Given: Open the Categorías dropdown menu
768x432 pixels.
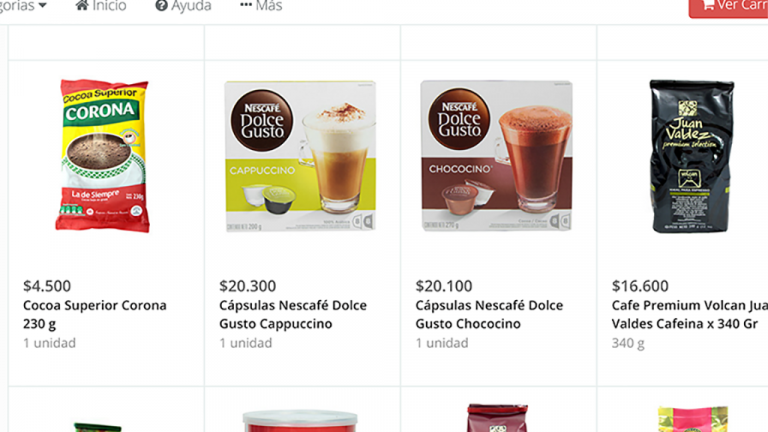Looking at the screenshot, I should click(x=22, y=6).
